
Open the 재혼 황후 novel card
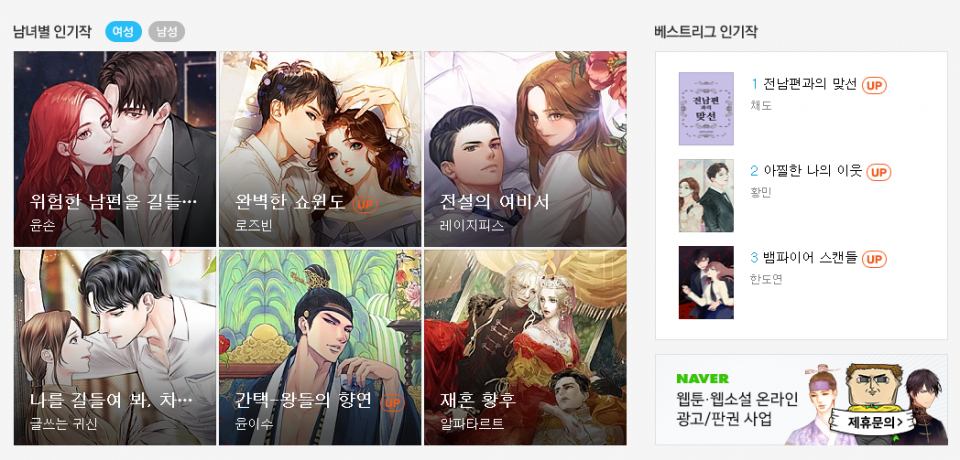point(525,347)
